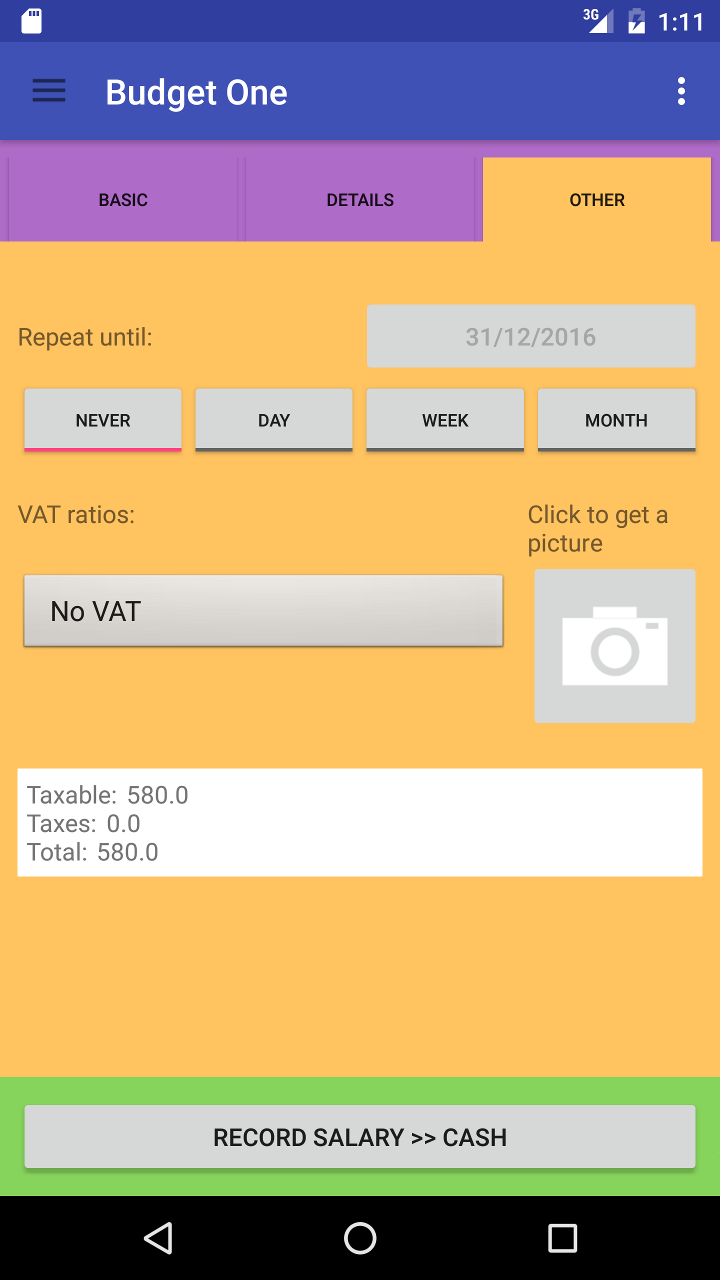Open the overflow options menu
The height and width of the screenshot is (1280, 720).
tap(681, 91)
